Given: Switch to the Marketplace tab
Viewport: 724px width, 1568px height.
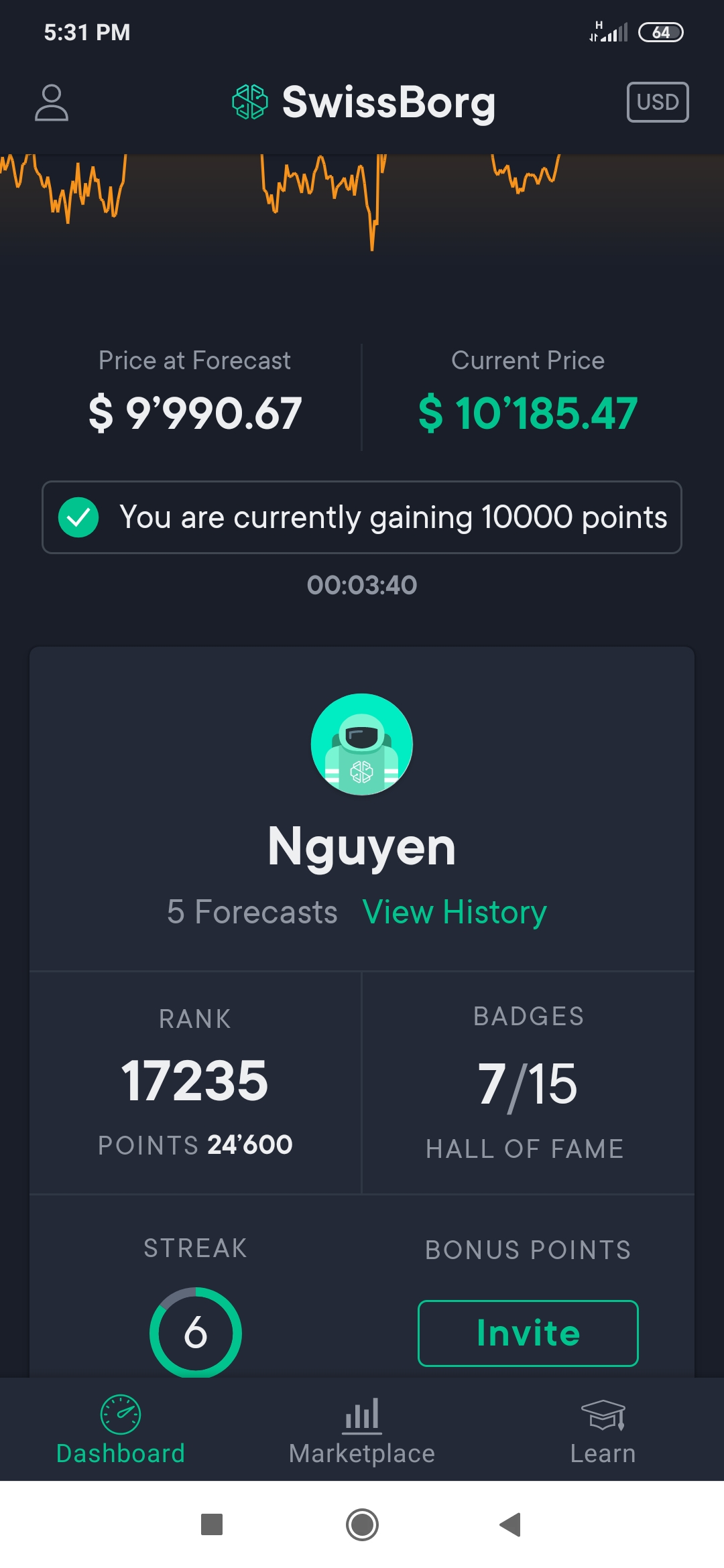Looking at the screenshot, I should coord(362,1429).
